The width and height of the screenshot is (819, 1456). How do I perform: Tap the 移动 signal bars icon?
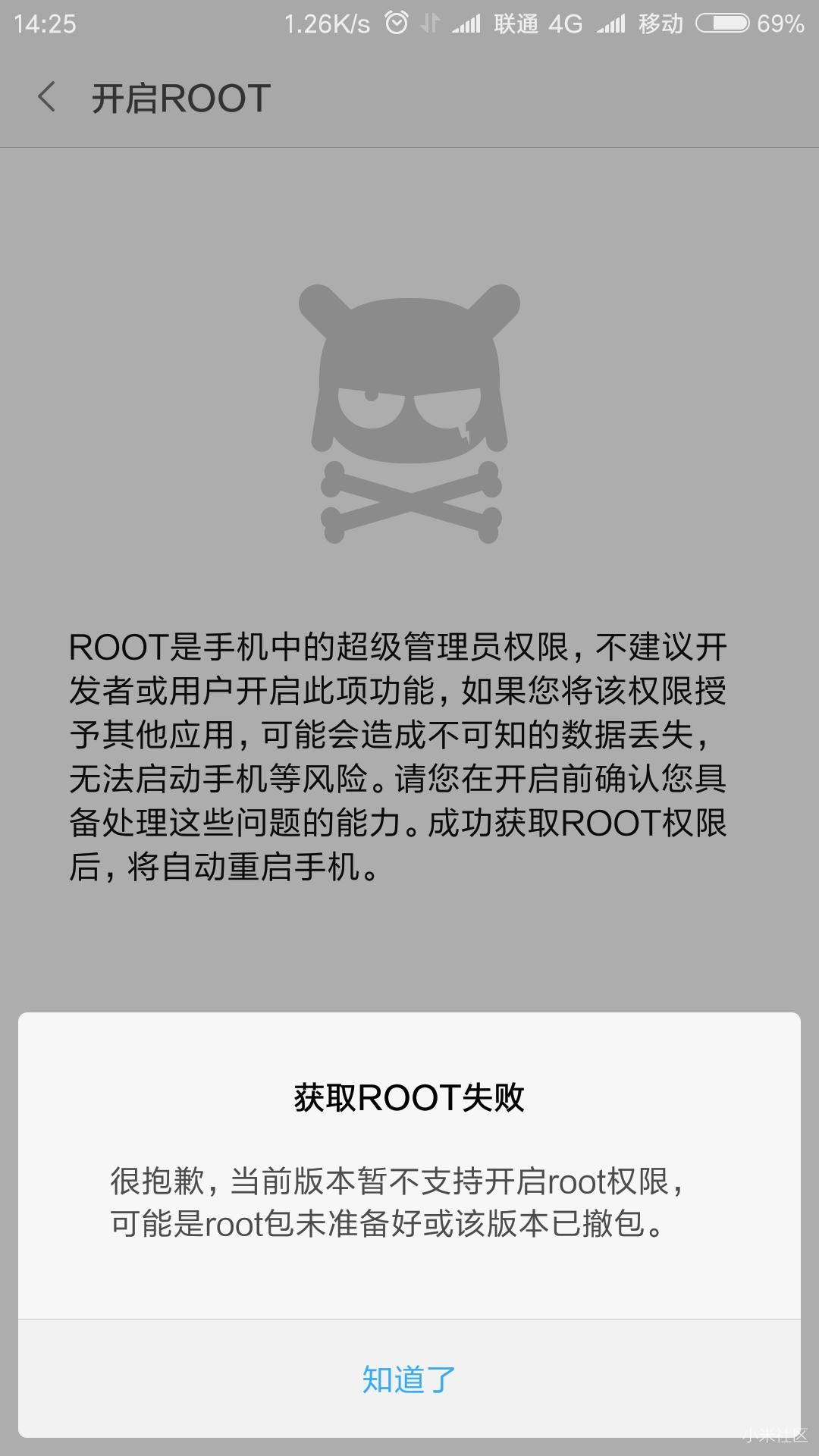(611, 23)
